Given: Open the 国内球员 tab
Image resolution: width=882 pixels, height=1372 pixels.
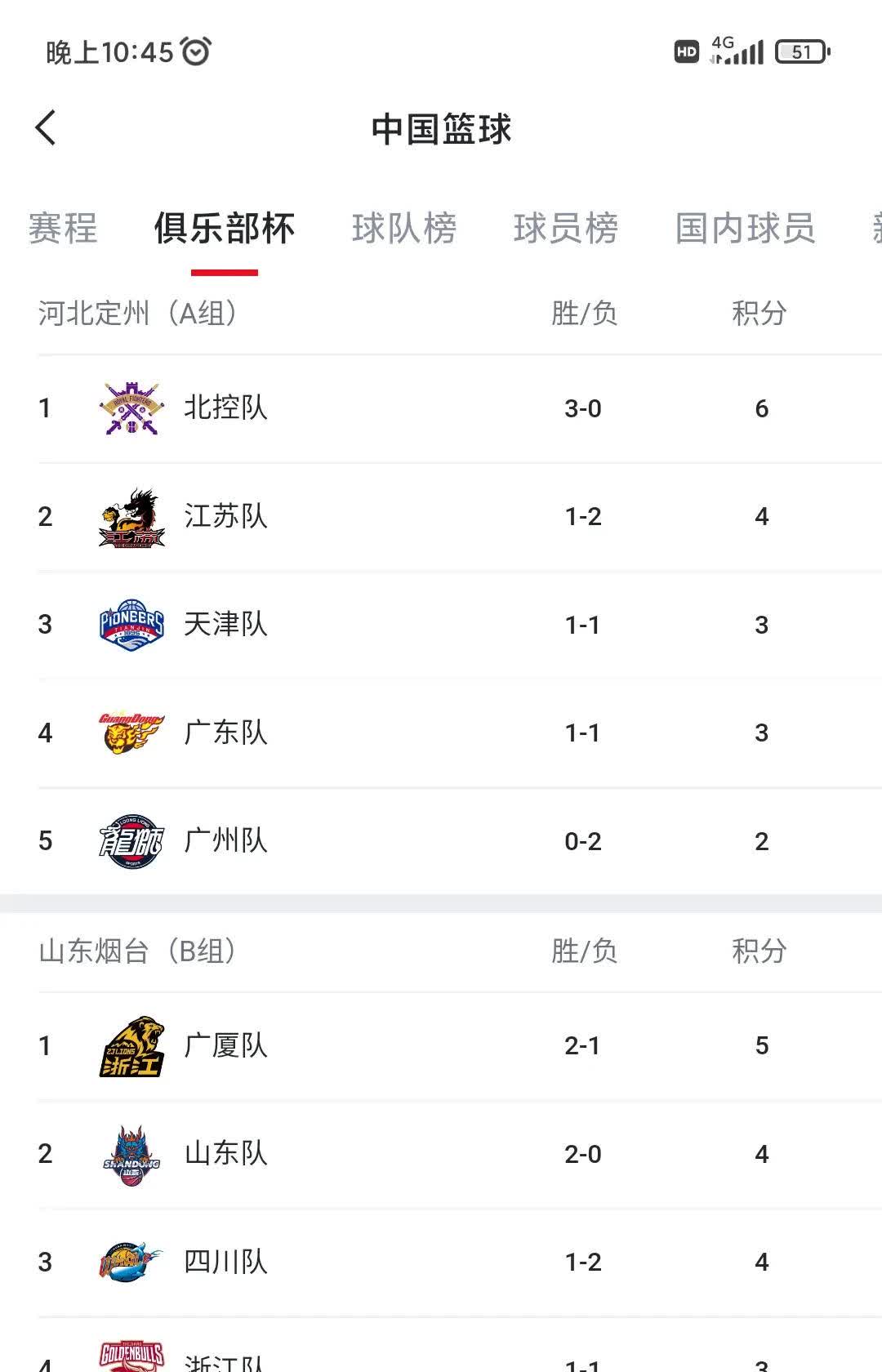Looking at the screenshot, I should (744, 229).
